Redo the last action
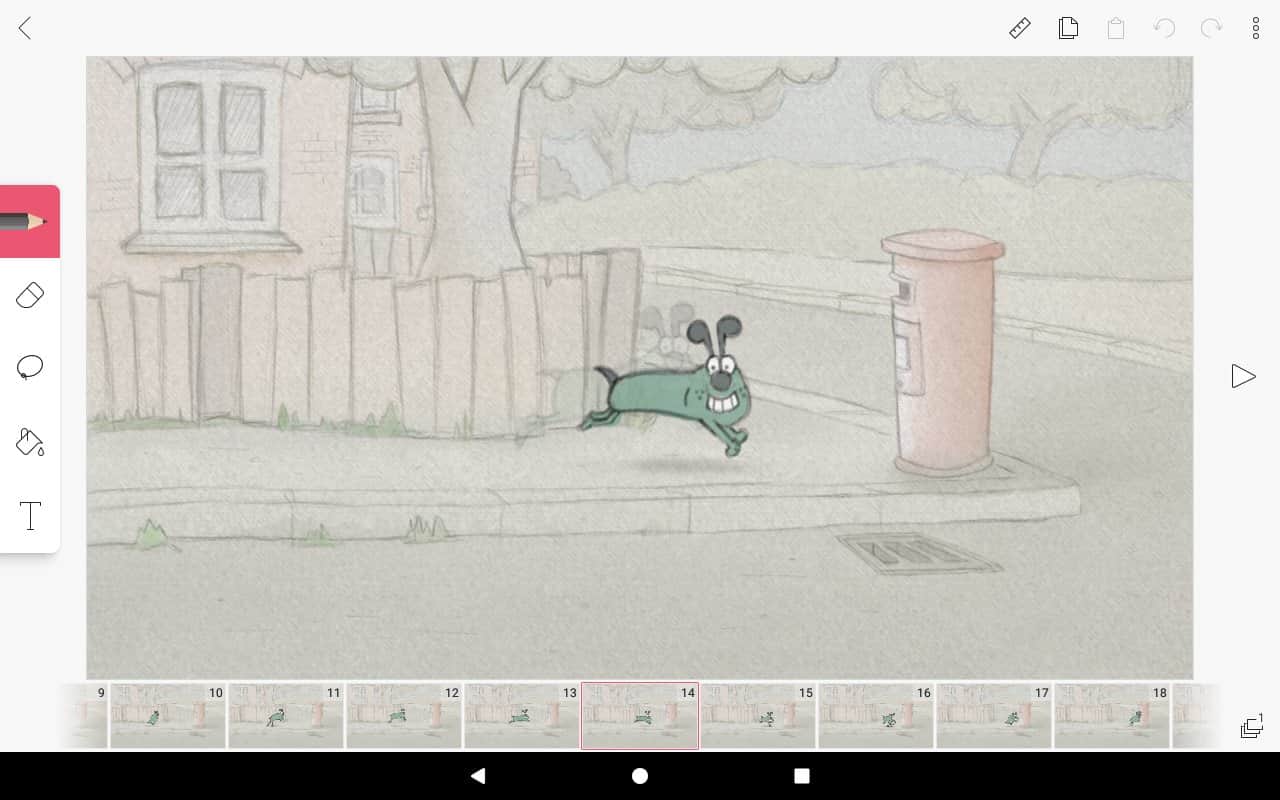This screenshot has width=1280, height=800. click(x=1211, y=28)
